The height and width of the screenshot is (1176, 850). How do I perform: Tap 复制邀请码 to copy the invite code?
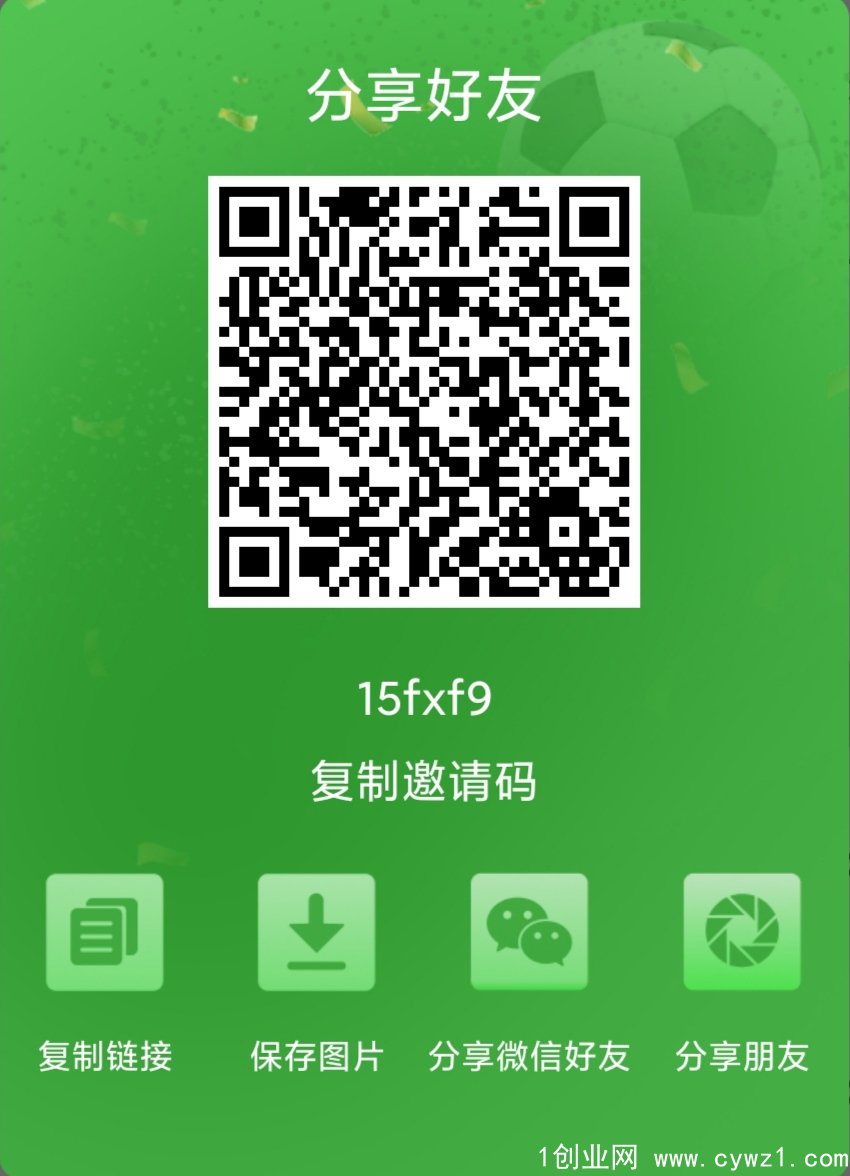[423, 781]
